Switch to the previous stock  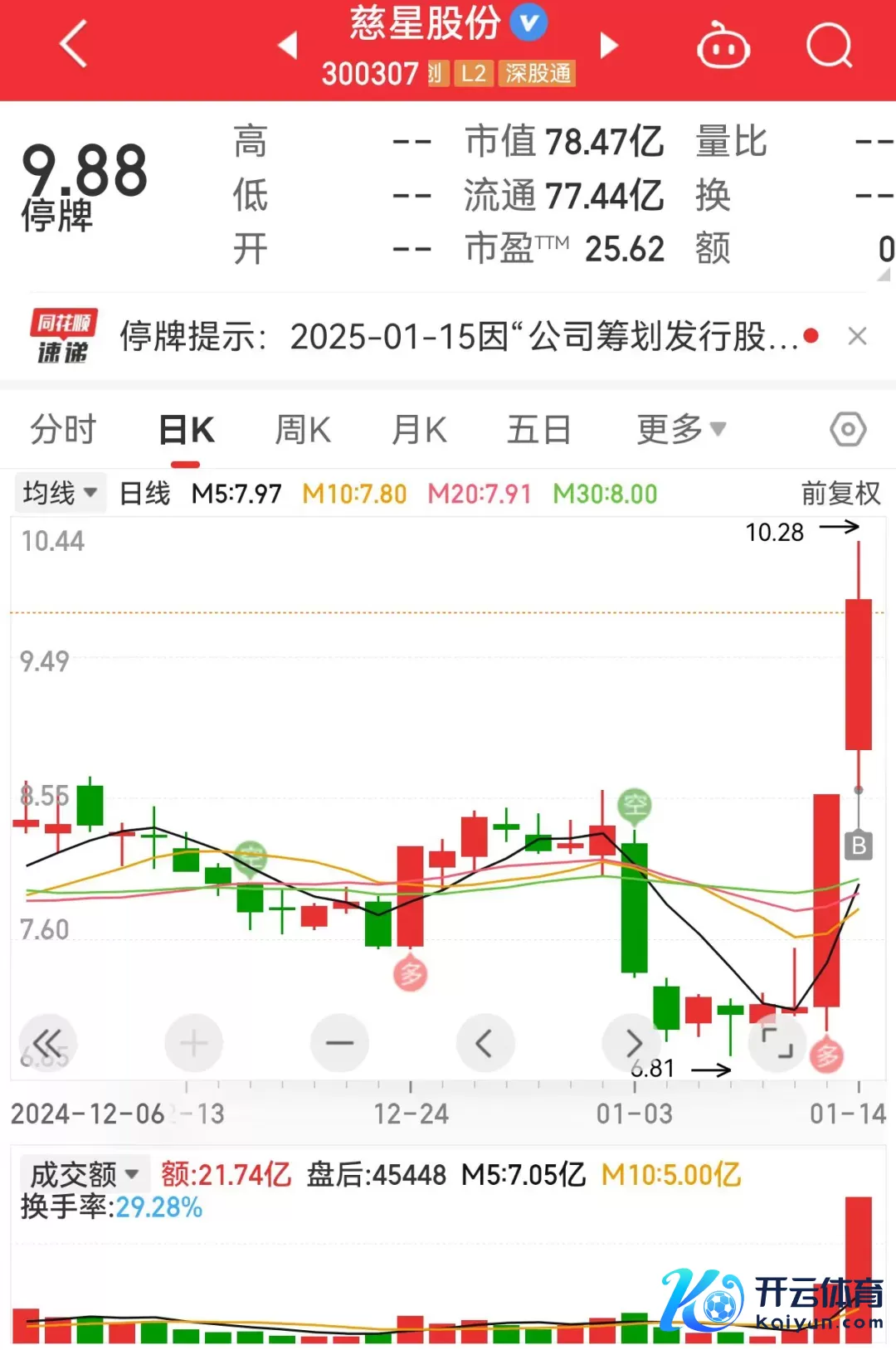(x=287, y=45)
